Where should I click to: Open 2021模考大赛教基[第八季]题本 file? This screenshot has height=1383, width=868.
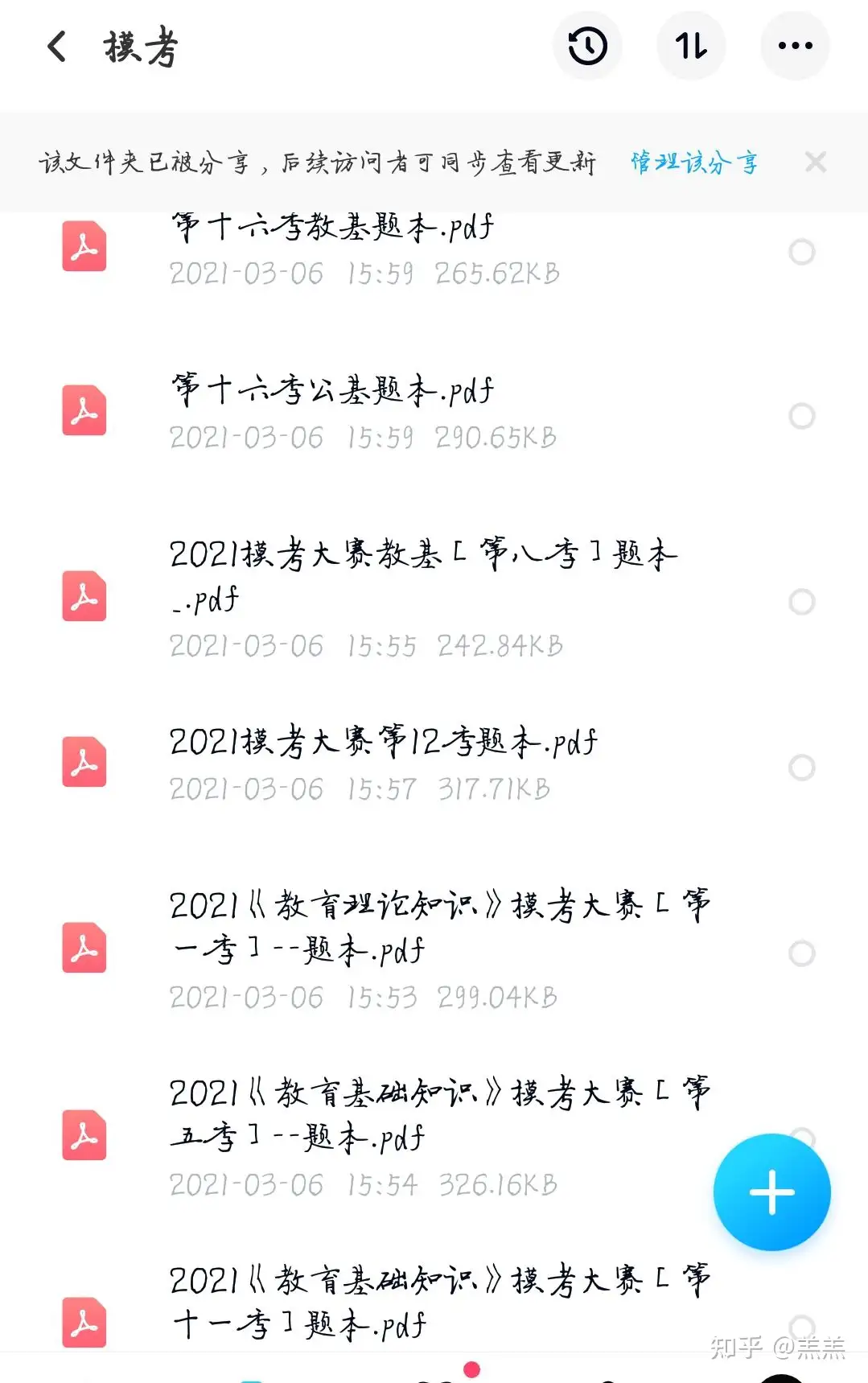422,575
